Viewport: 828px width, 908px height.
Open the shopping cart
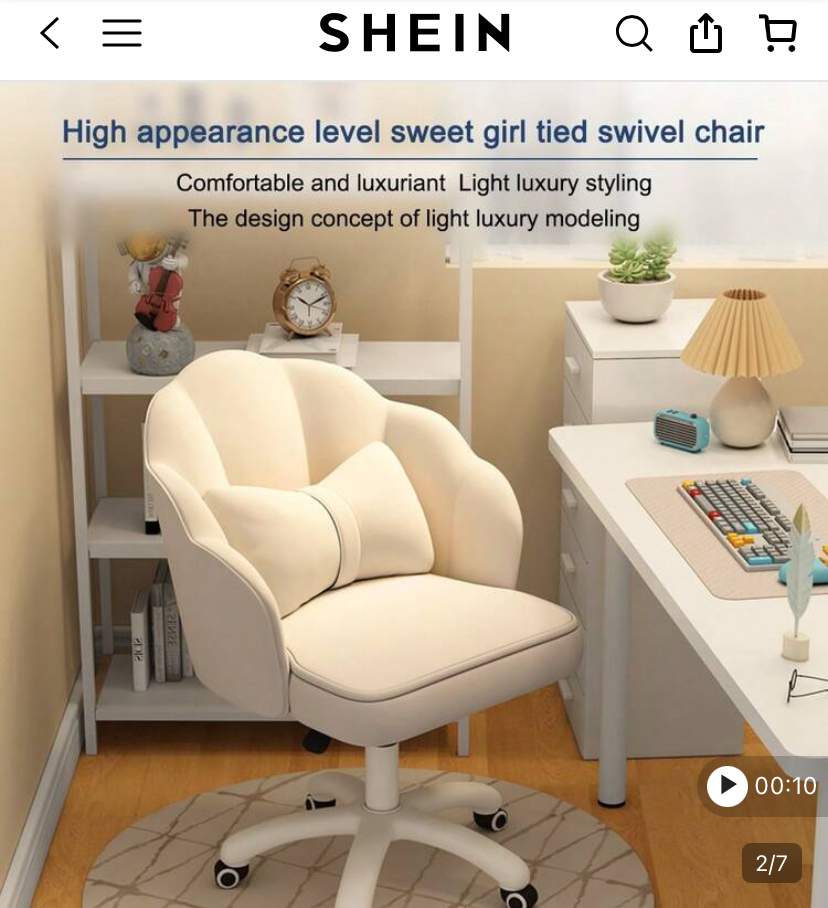pos(778,33)
